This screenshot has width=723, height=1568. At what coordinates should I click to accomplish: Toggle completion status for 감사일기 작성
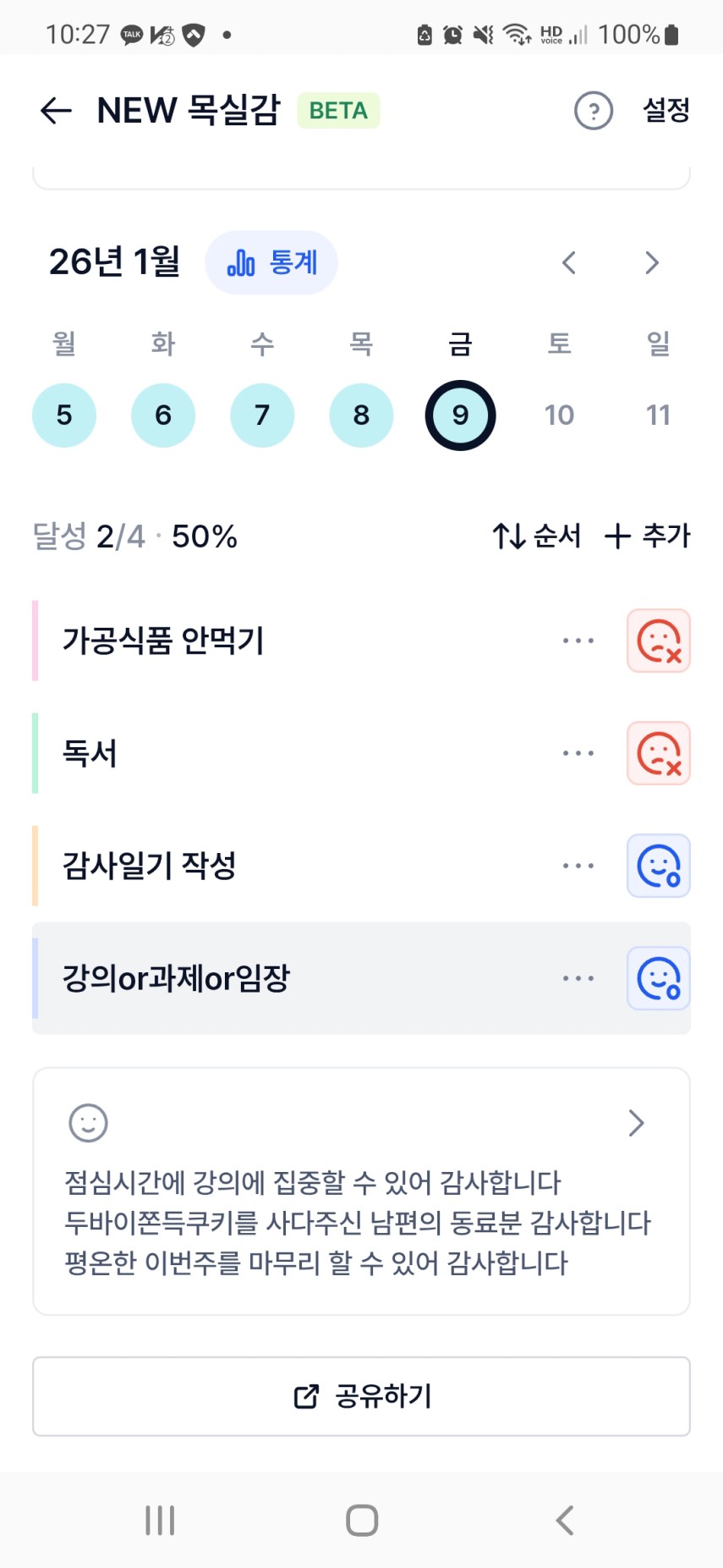[658, 866]
